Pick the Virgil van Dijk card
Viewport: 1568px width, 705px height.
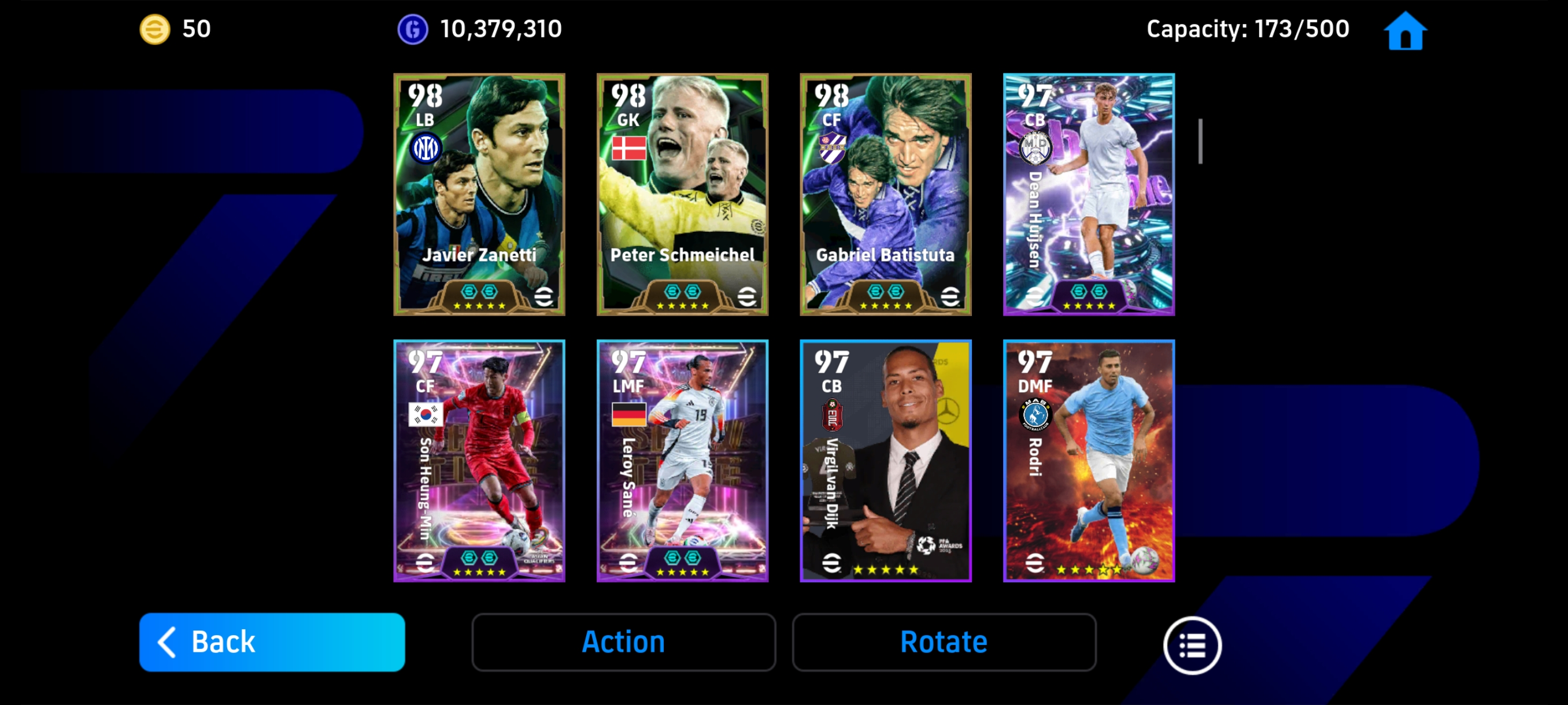[885, 461]
